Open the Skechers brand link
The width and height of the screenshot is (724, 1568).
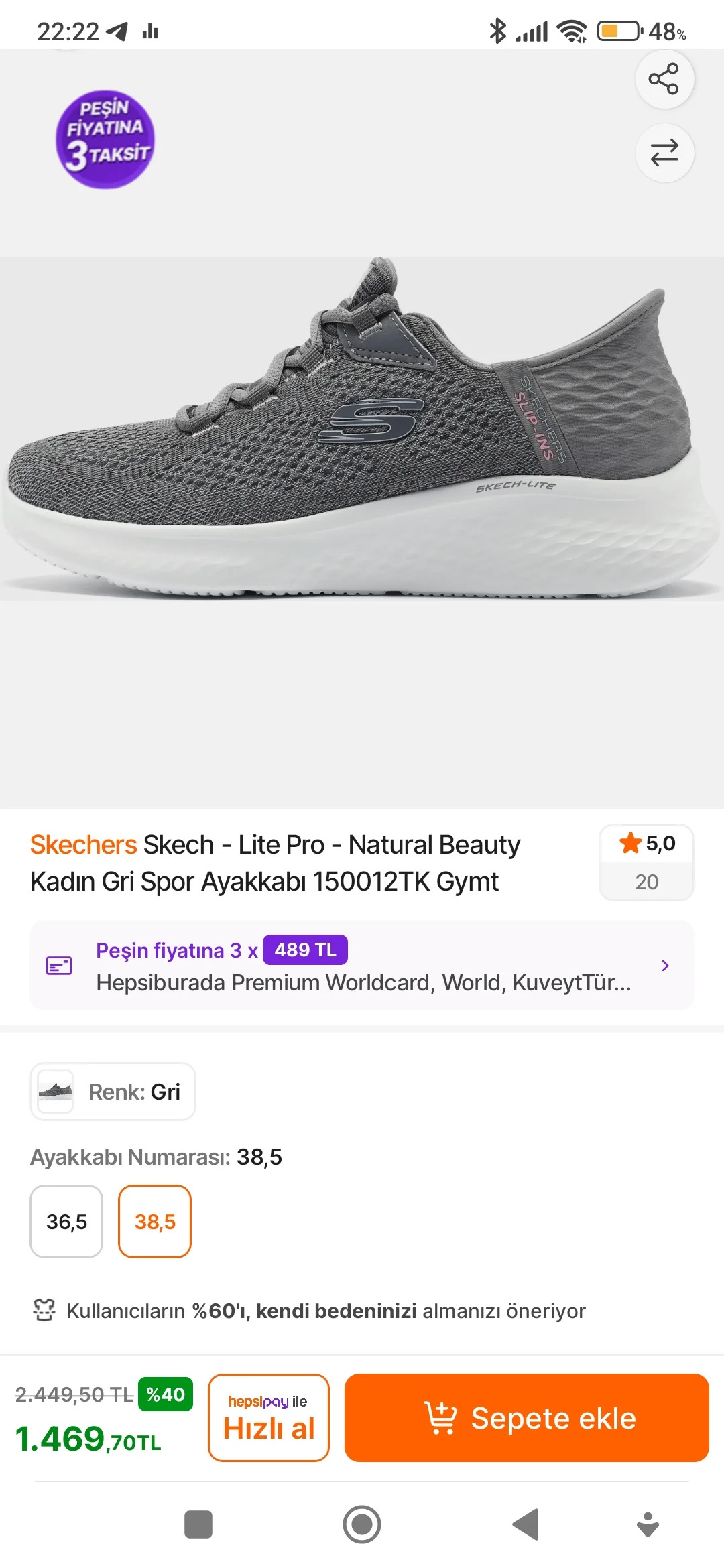click(83, 845)
